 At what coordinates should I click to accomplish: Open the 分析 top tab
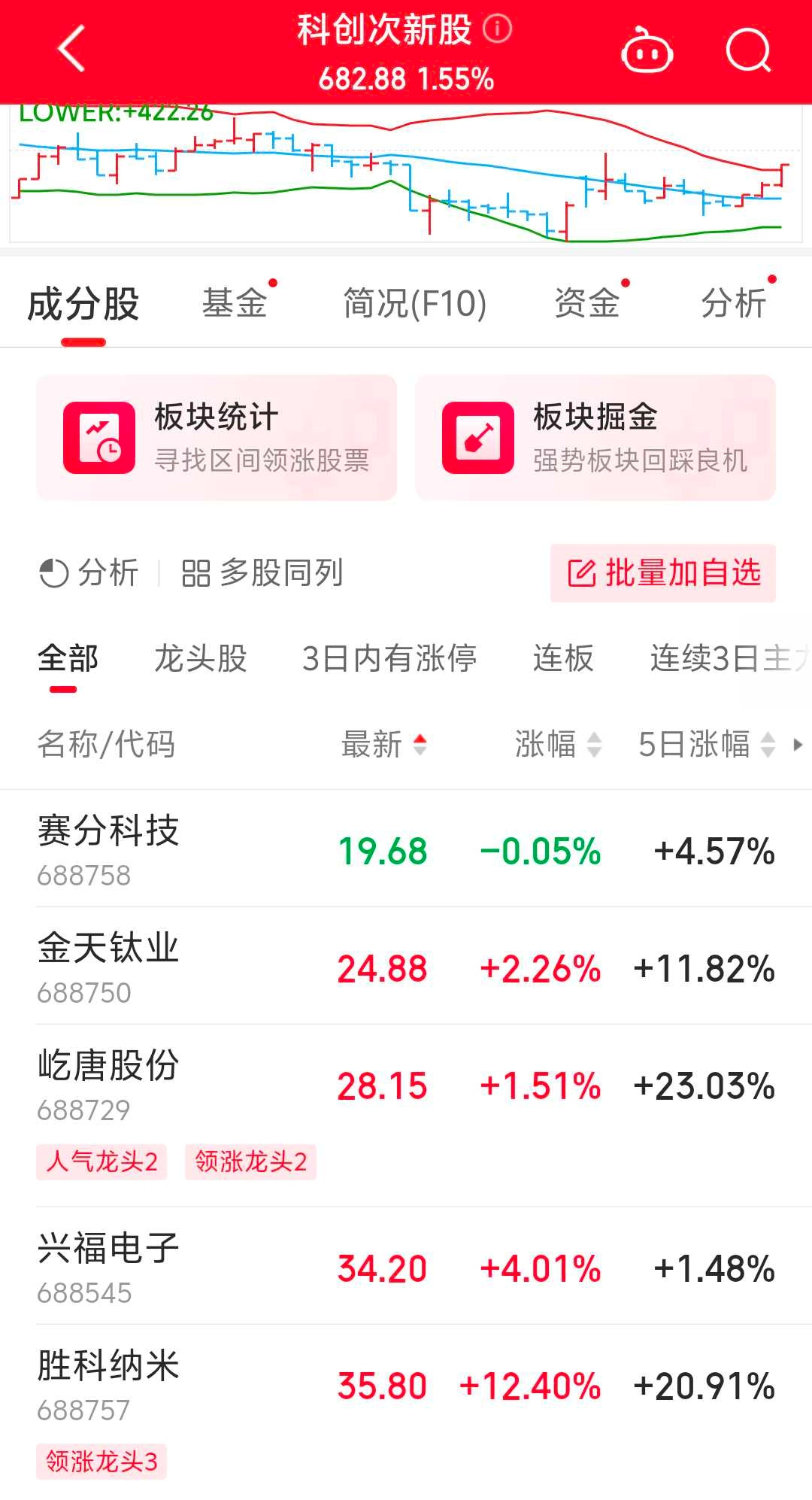click(x=734, y=303)
